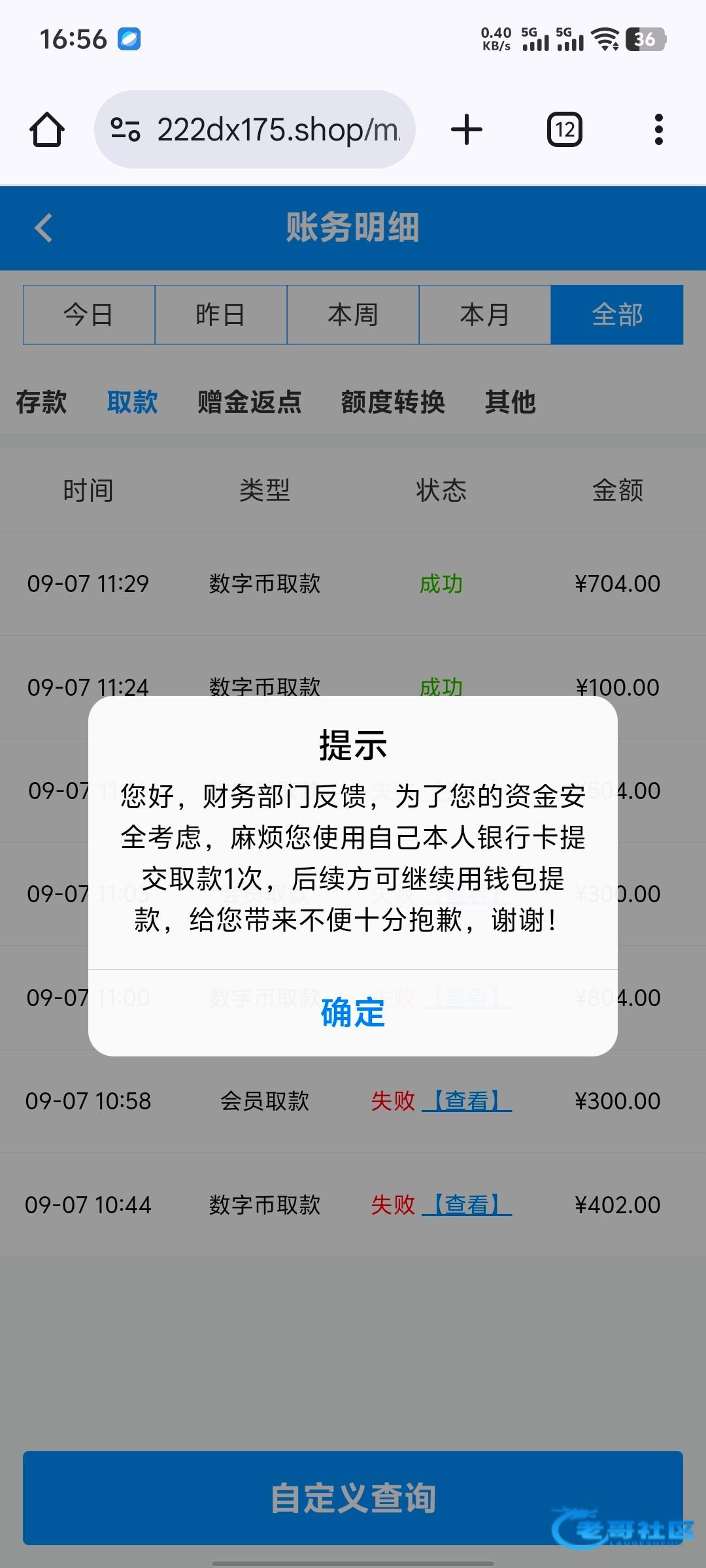Switch to the 额度转换 tab
The image size is (706, 1568).
[393, 402]
